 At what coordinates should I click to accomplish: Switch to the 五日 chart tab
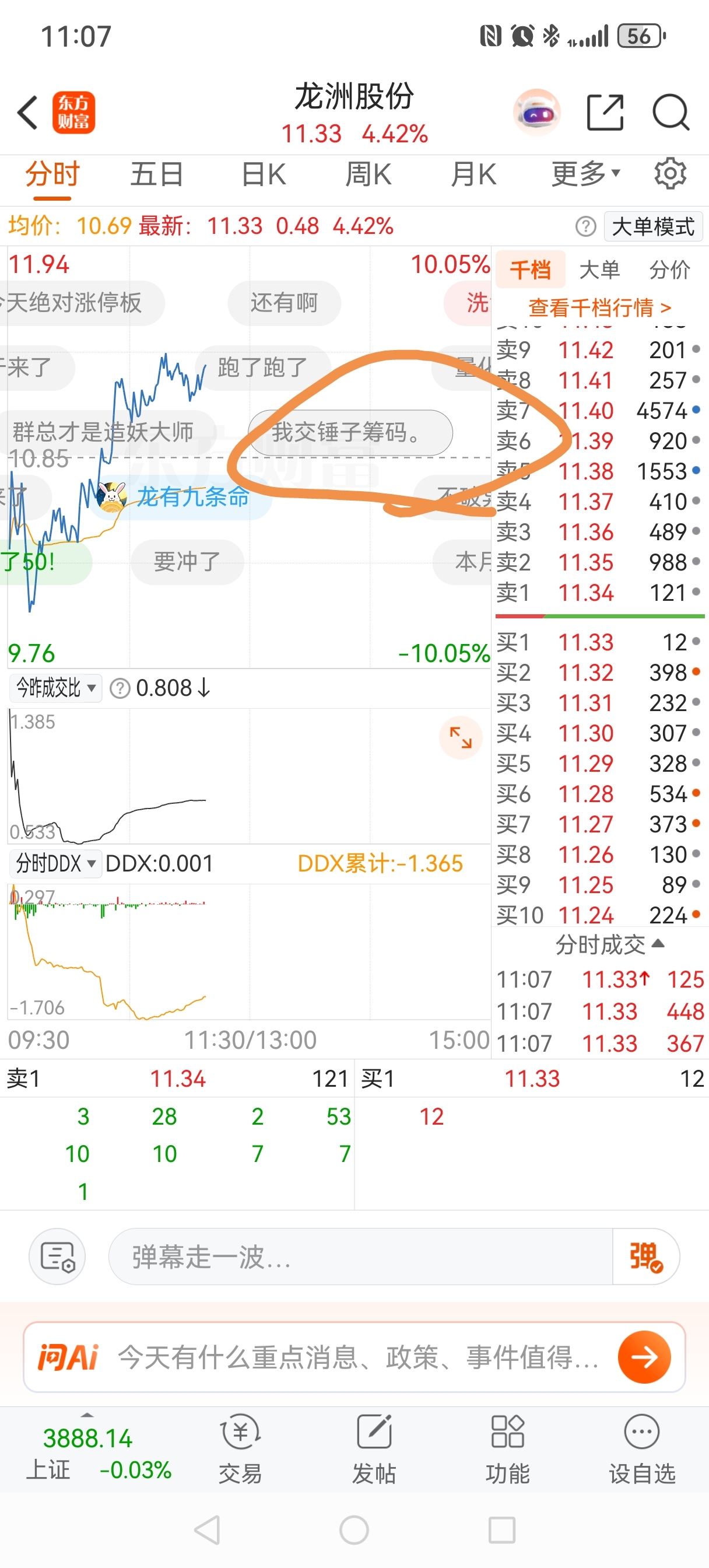[156, 174]
